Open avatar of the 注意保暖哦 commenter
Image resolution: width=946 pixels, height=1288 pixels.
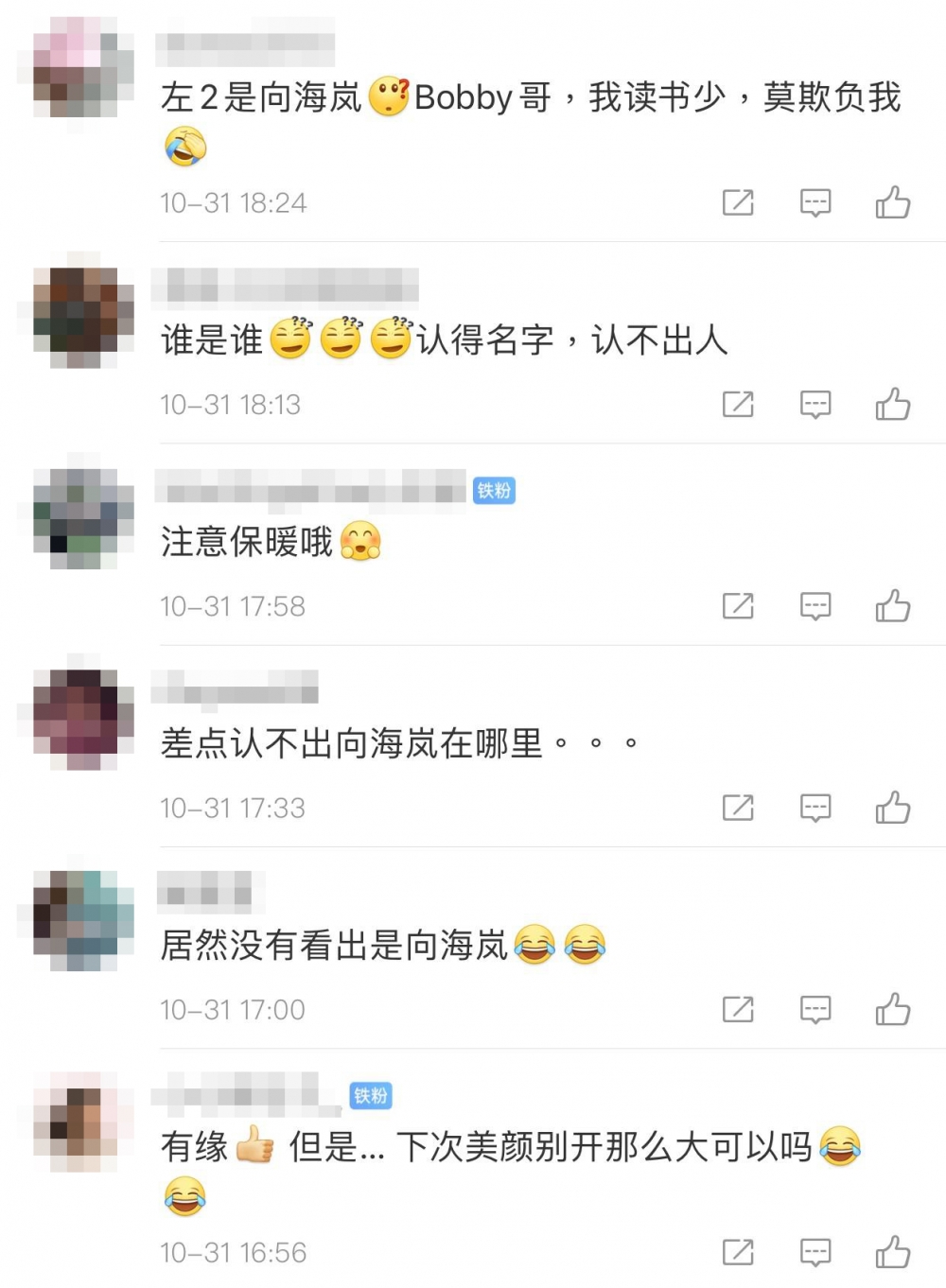[83, 517]
